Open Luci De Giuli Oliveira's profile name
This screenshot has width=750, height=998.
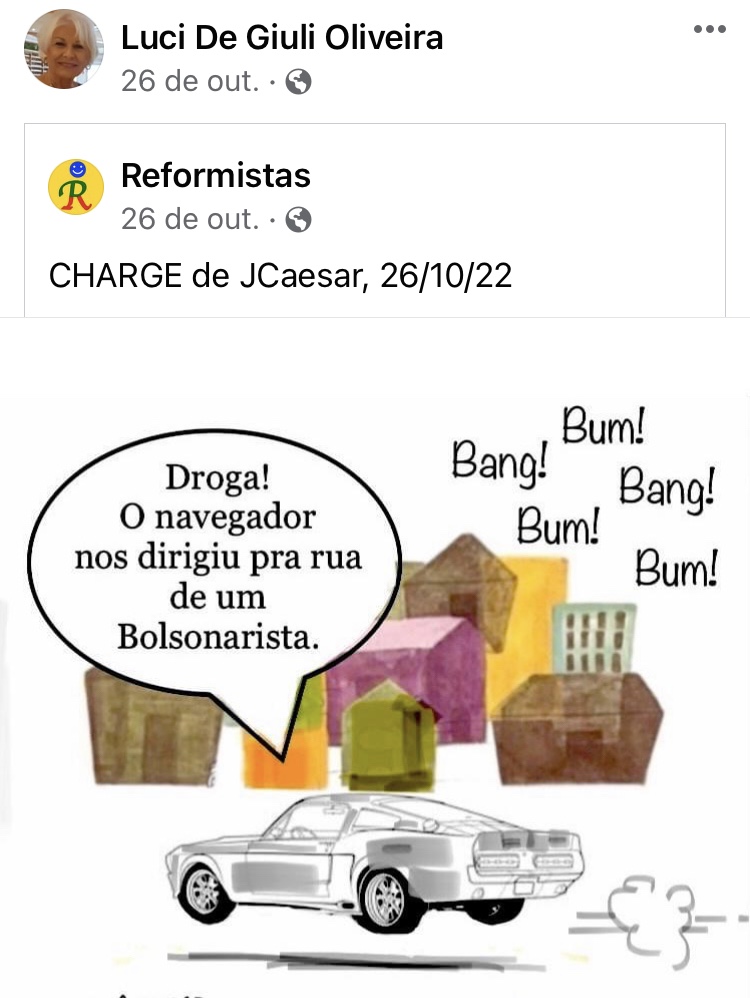tap(282, 37)
